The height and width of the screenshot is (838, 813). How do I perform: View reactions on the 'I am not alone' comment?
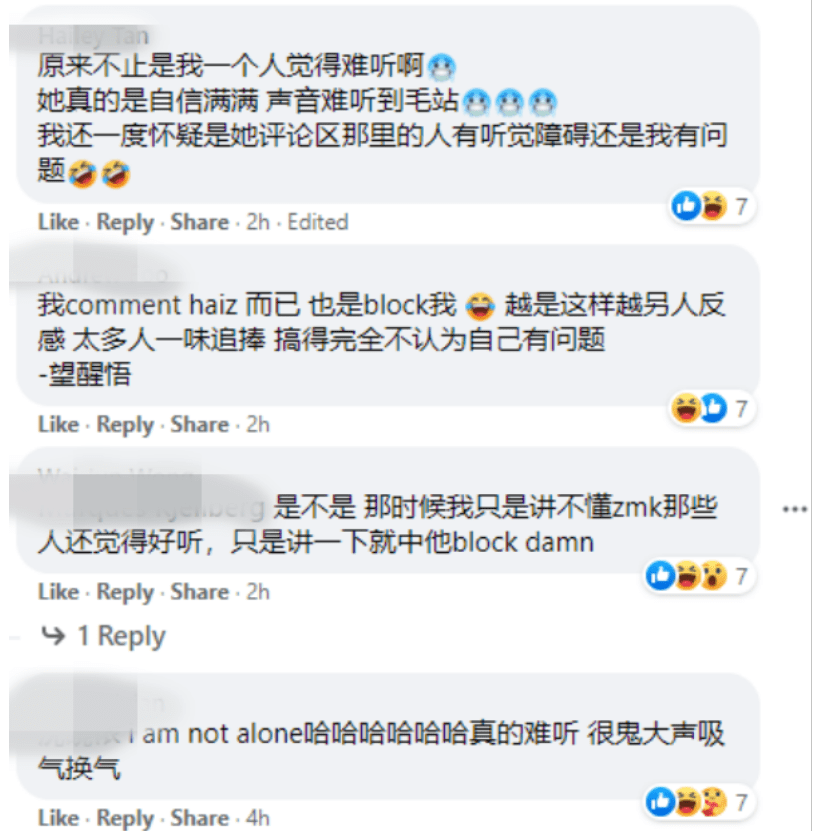tap(698, 801)
